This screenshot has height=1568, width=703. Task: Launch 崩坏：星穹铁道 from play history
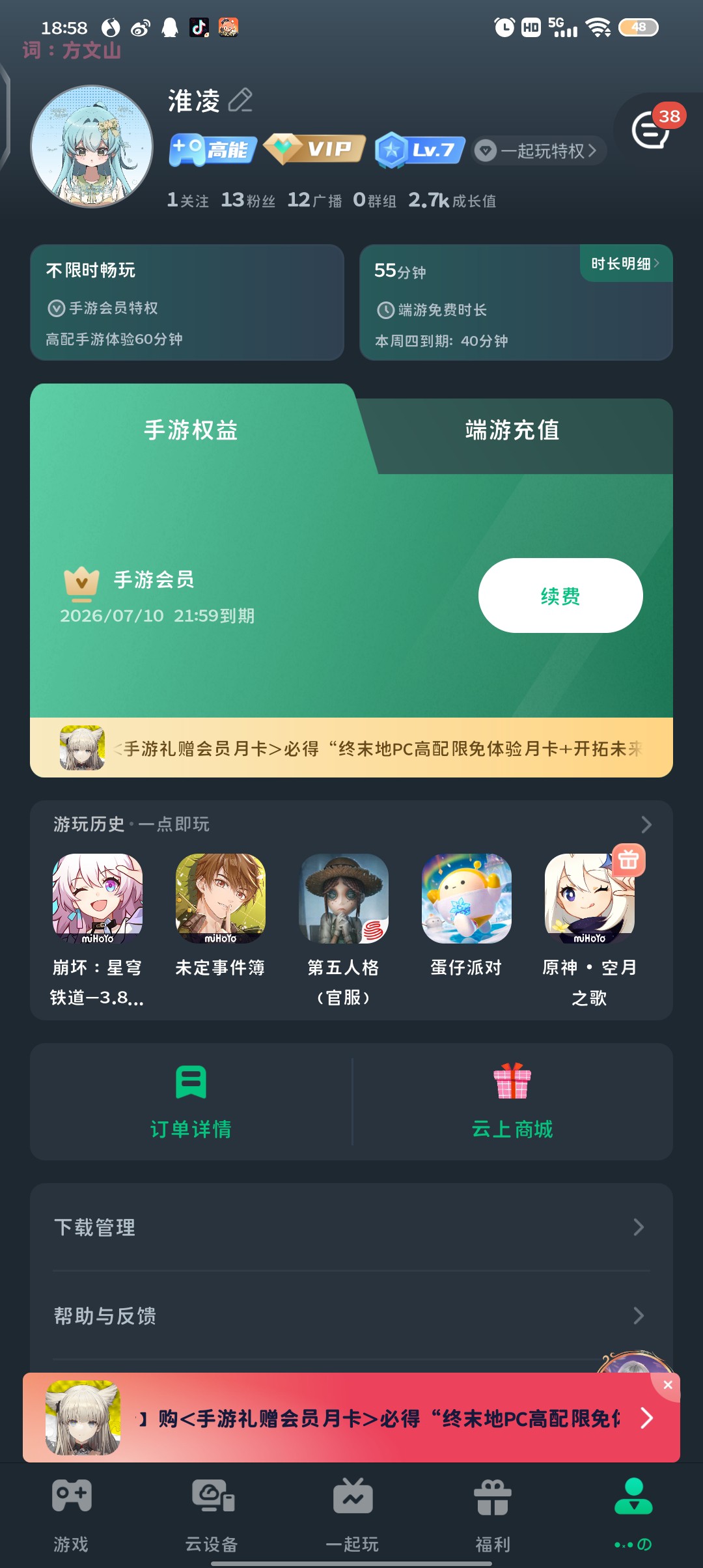click(98, 899)
